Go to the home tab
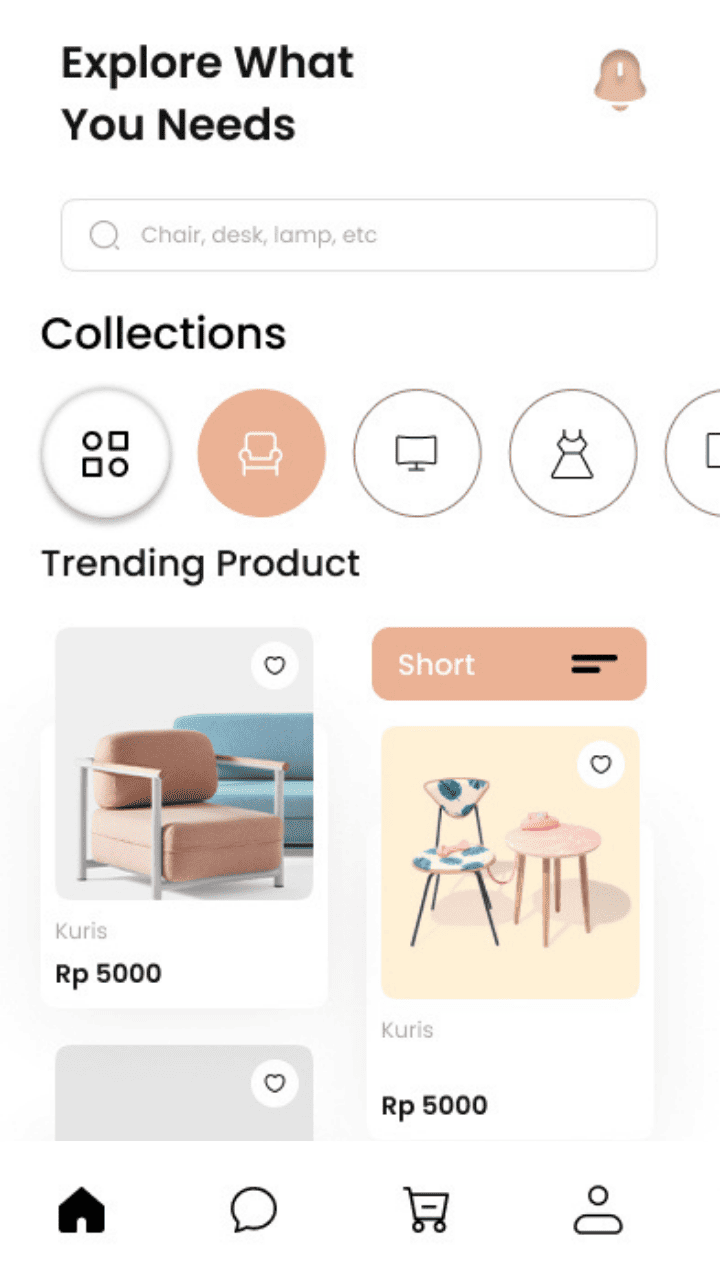This screenshot has height=1281, width=721. (x=82, y=1210)
